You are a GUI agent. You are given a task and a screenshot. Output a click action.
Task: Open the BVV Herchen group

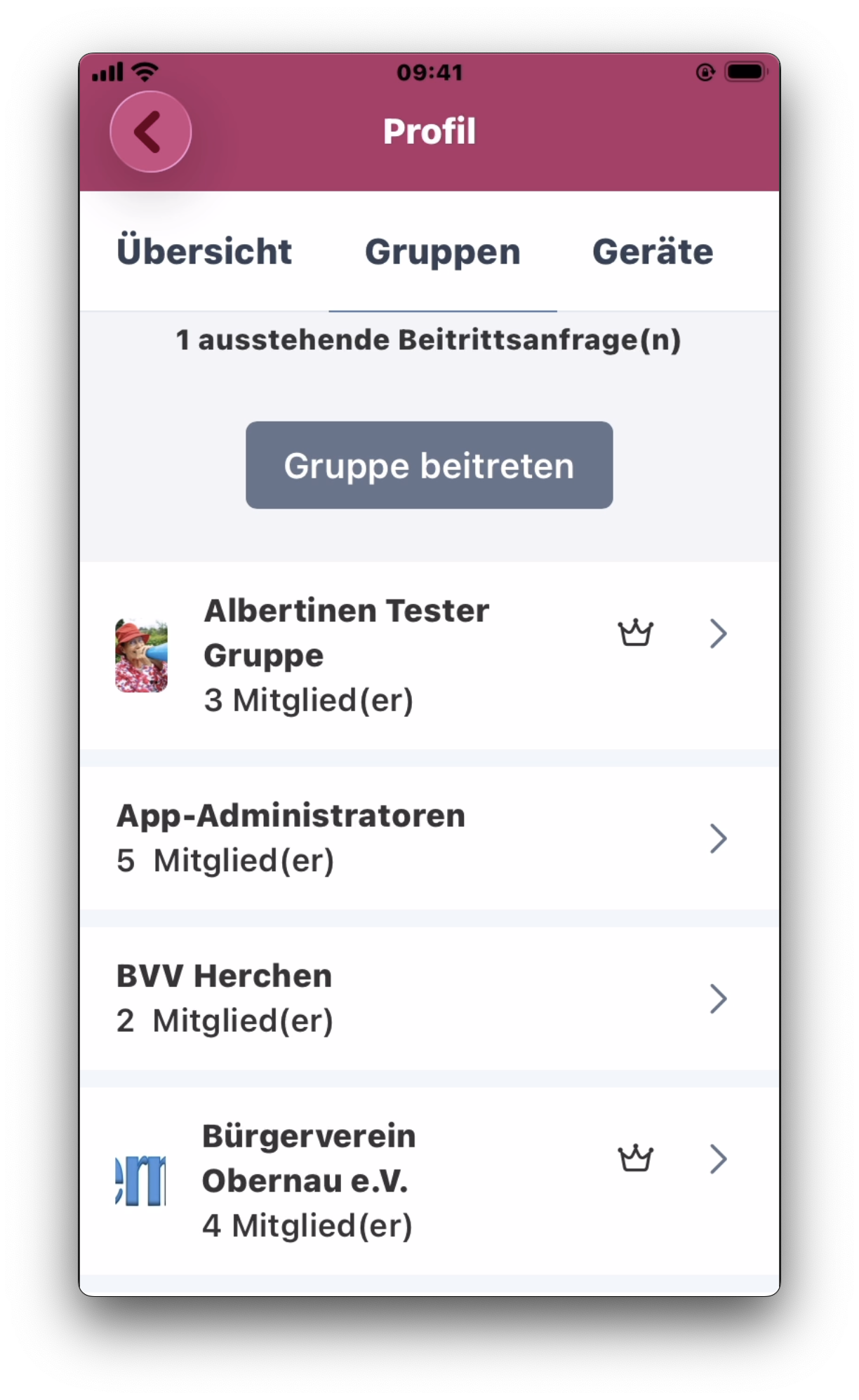[428, 998]
